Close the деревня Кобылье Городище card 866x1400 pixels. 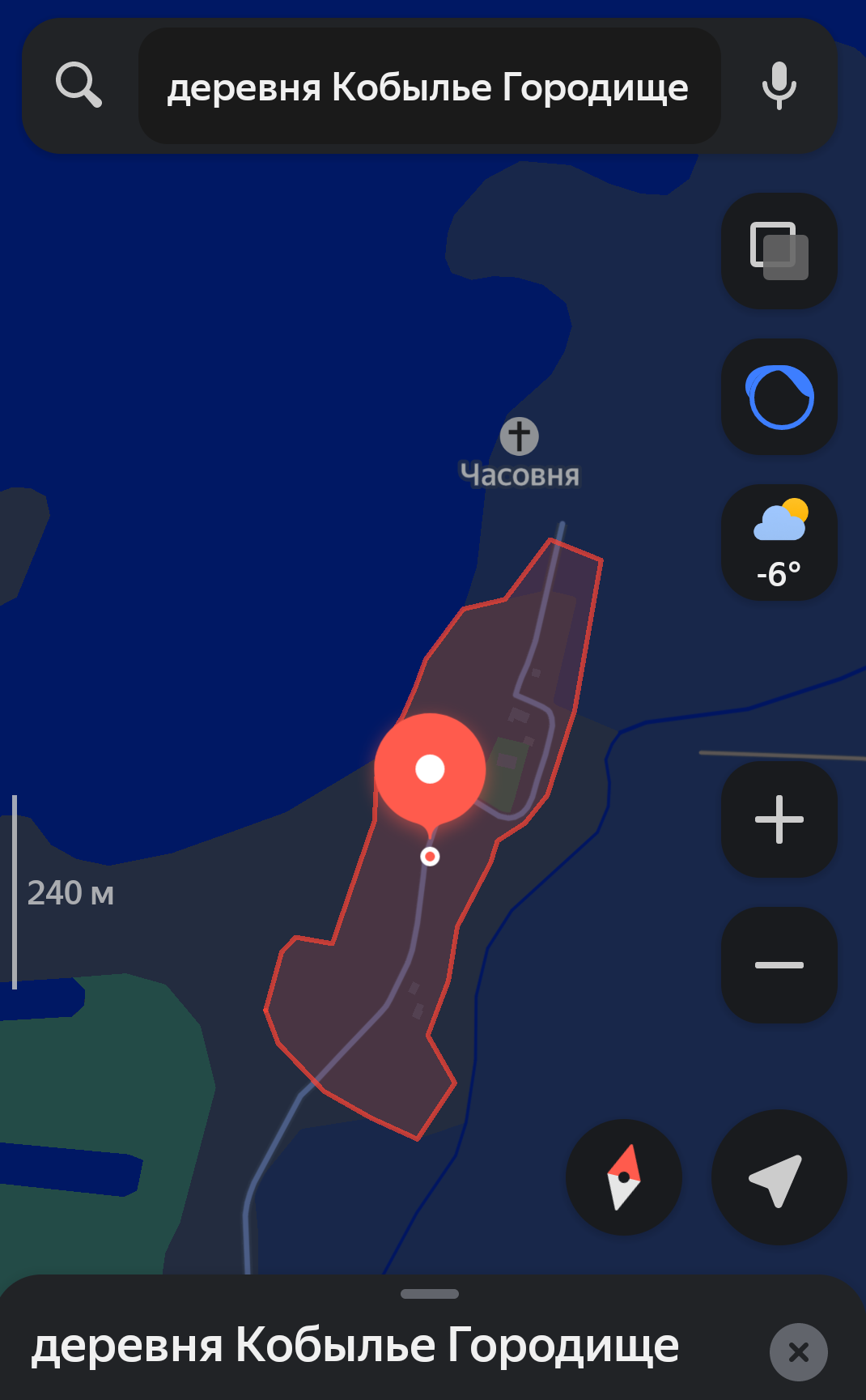[799, 1352]
